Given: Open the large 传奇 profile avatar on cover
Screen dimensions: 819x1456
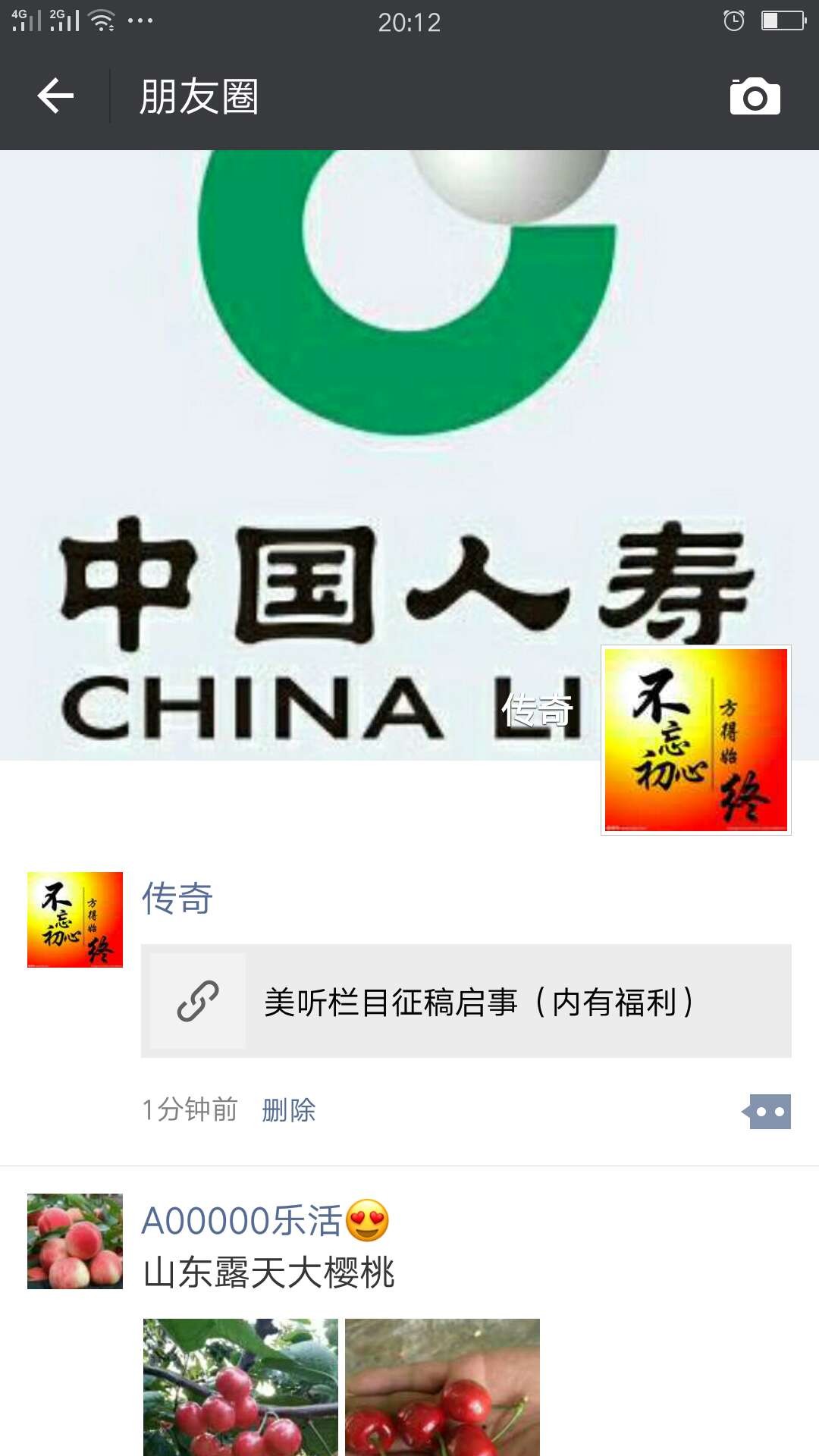Looking at the screenshot, I should pyautogui.click(x=695, y=739).
